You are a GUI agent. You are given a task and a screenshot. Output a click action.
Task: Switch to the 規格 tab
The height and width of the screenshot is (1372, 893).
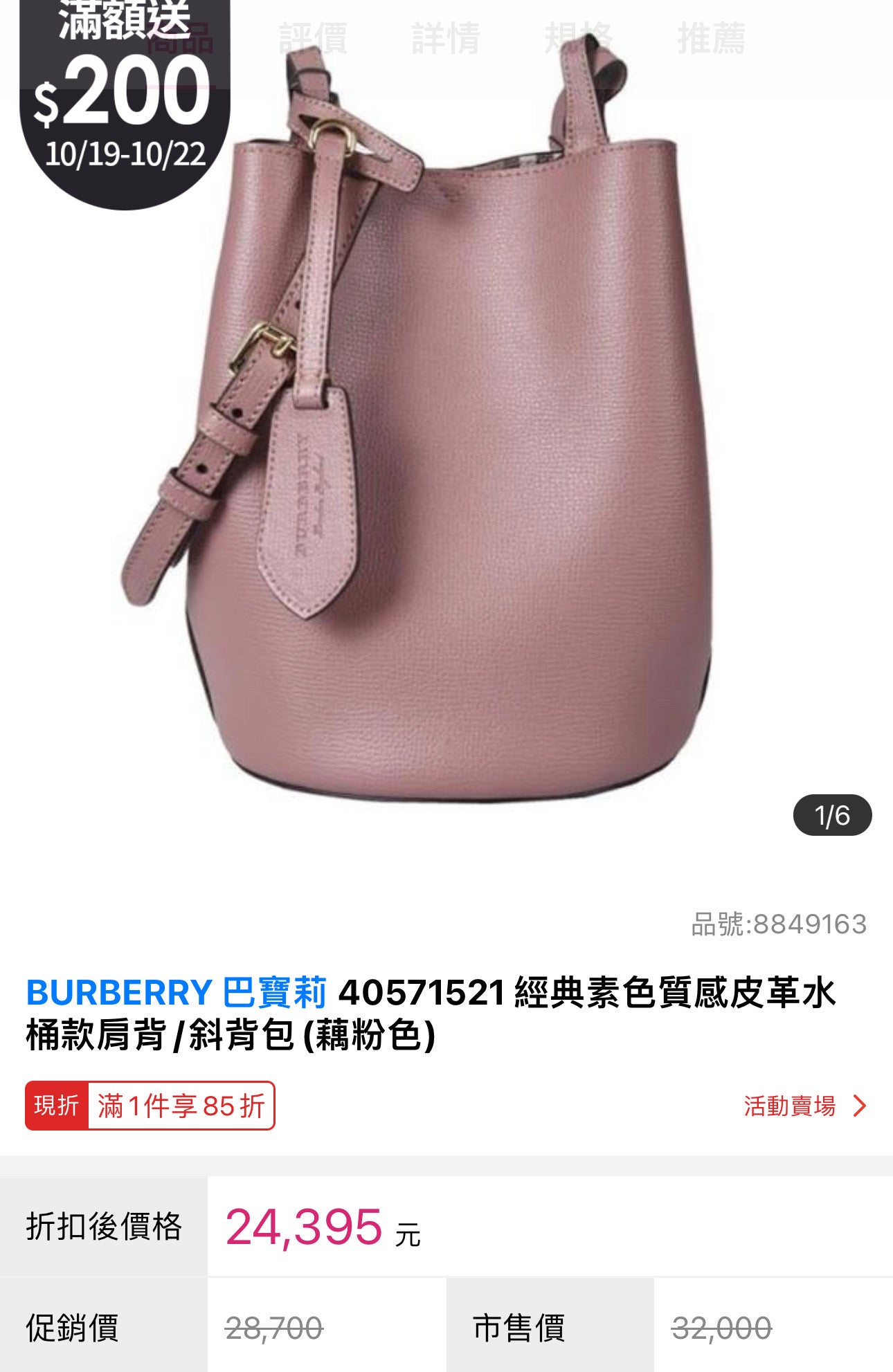pyautogui.click(x=579, y=39)
